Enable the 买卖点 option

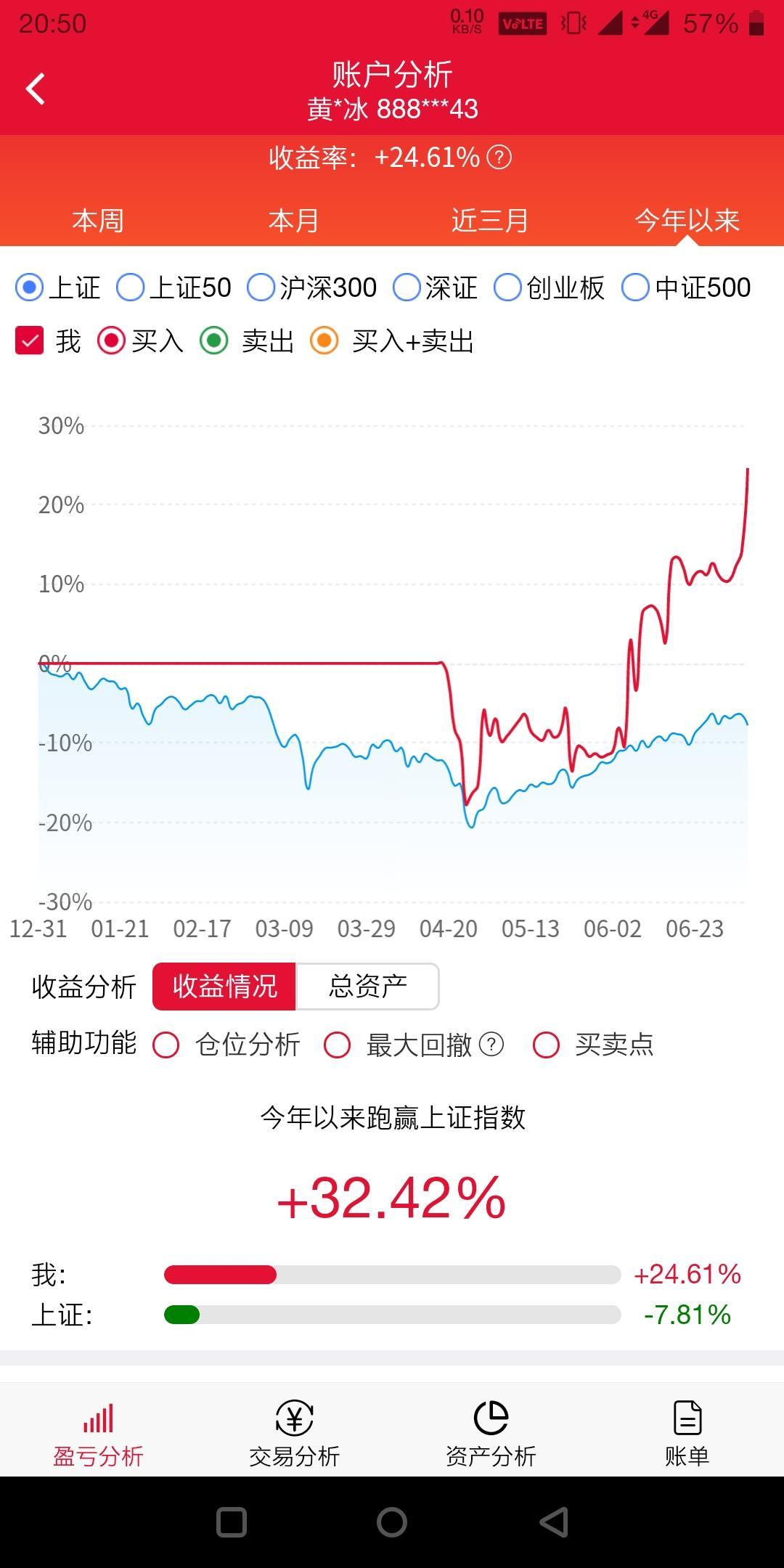coord(593,1045)
